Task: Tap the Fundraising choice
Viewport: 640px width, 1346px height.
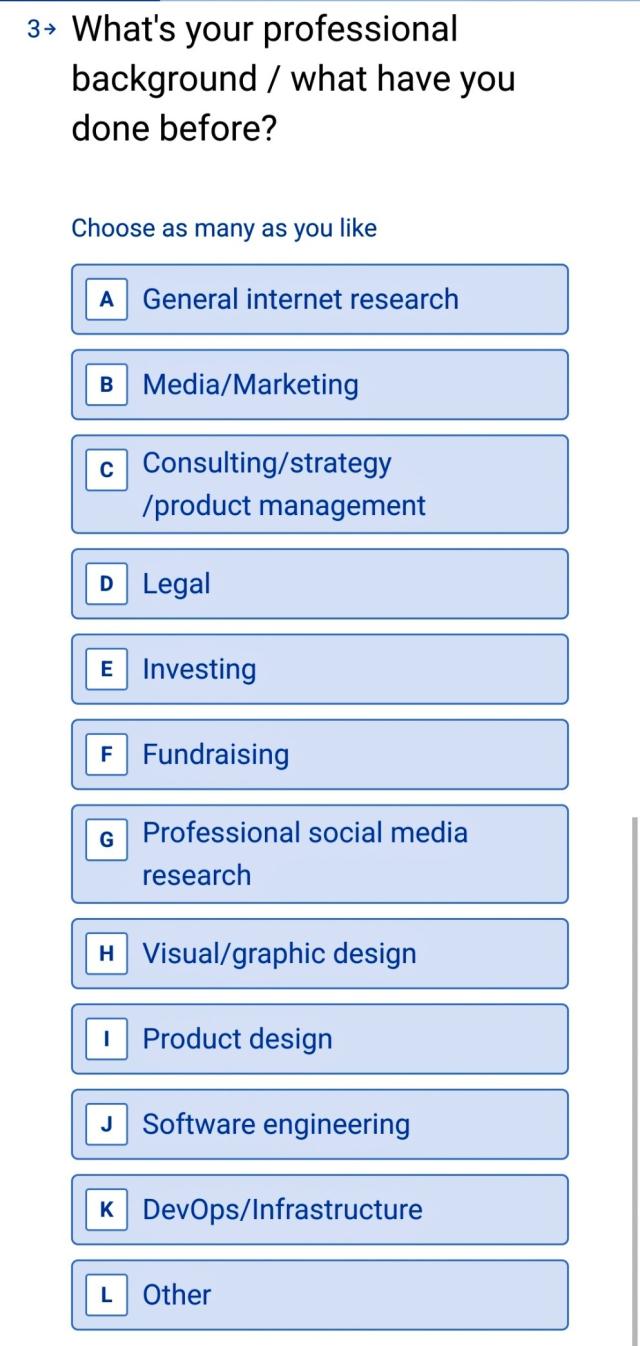Action: [x=319, y=755]
